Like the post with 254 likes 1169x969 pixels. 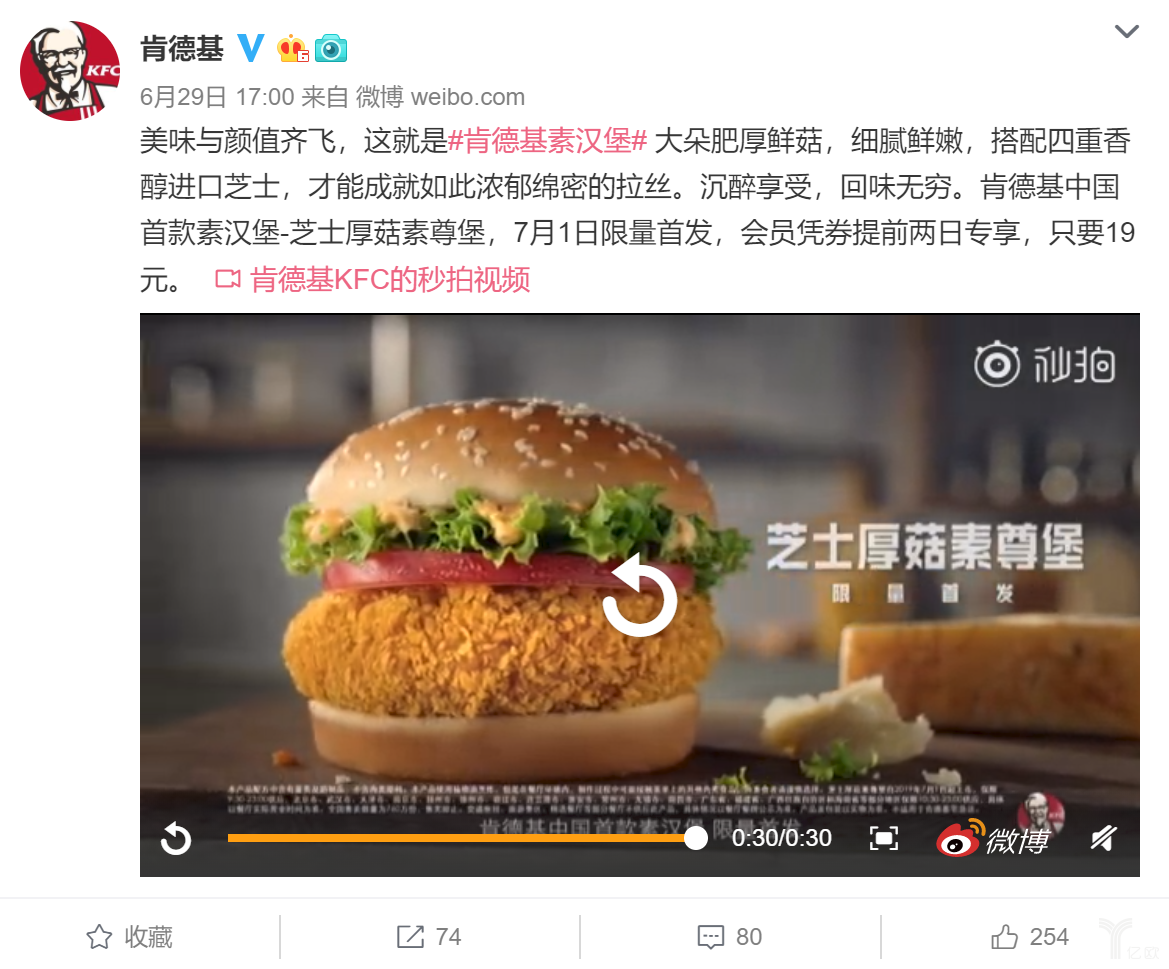click(1030, 937)
